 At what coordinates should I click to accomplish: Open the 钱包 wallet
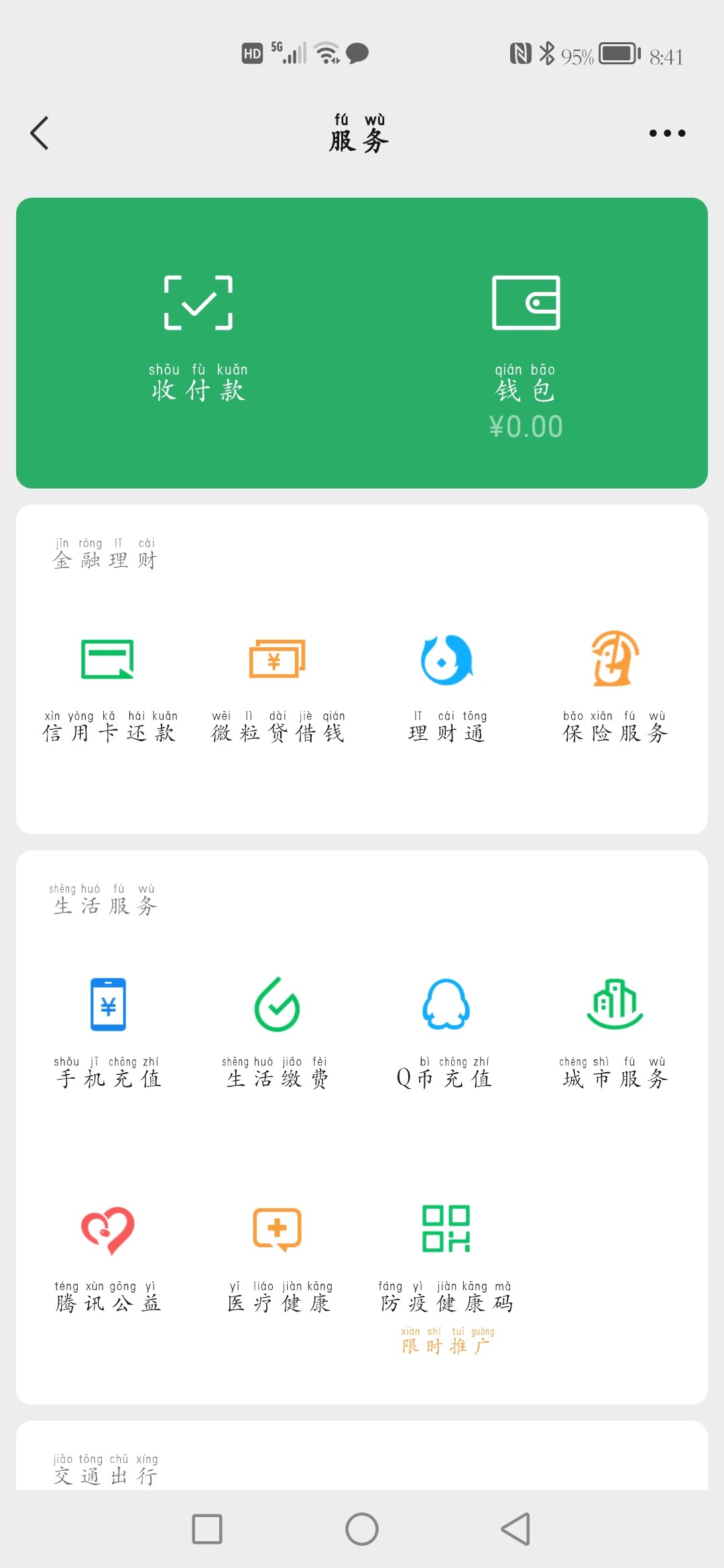pos(526,356)
